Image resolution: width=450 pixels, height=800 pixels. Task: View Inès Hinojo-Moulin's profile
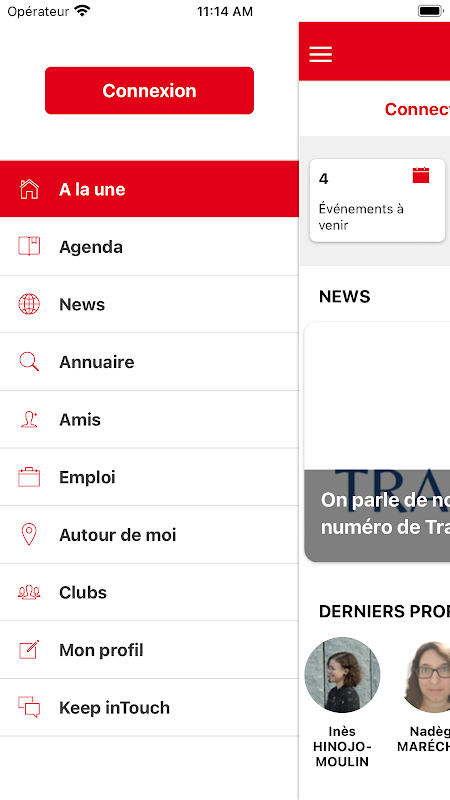[x=342, y=703]
